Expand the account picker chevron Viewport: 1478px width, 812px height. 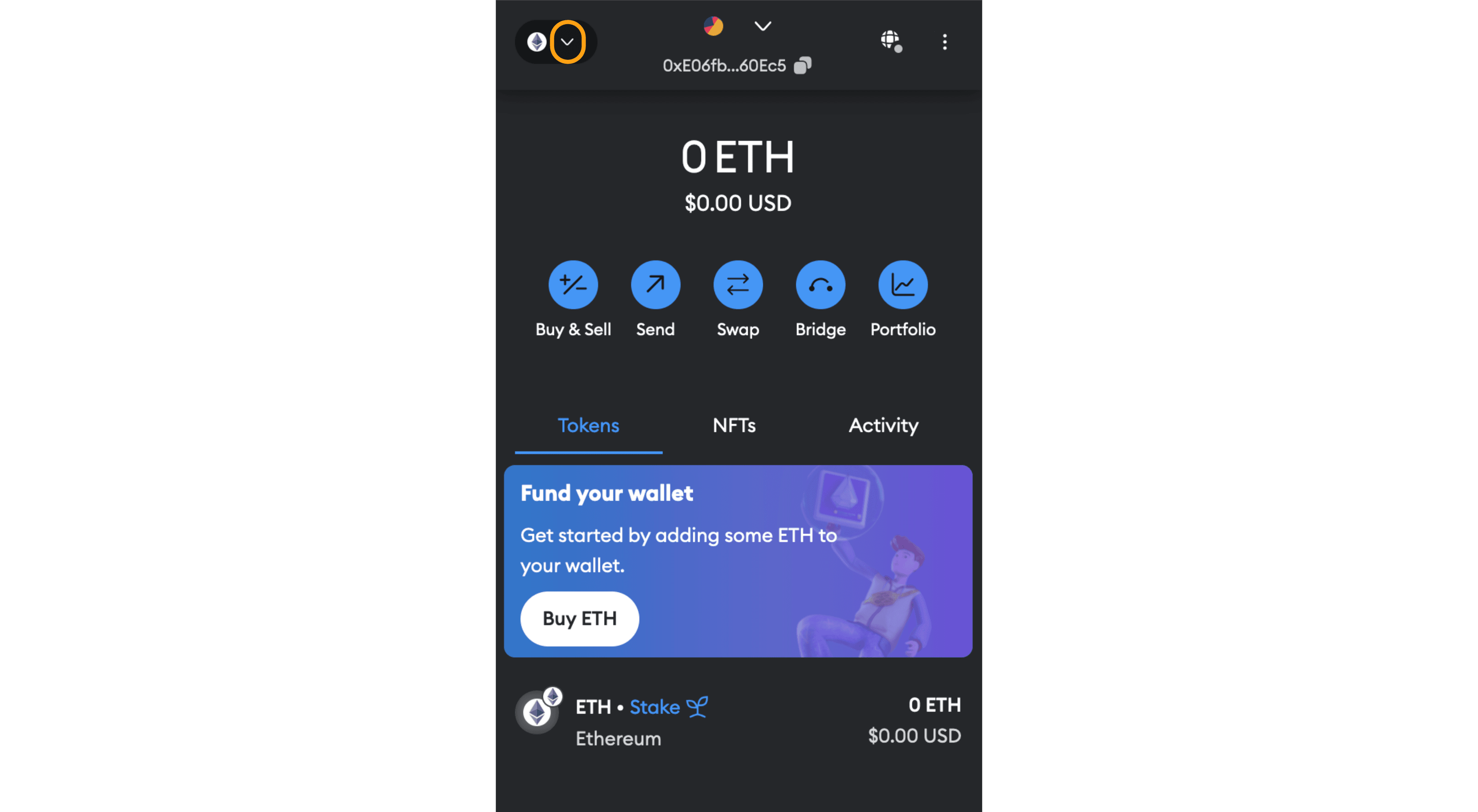click(762, 26)
